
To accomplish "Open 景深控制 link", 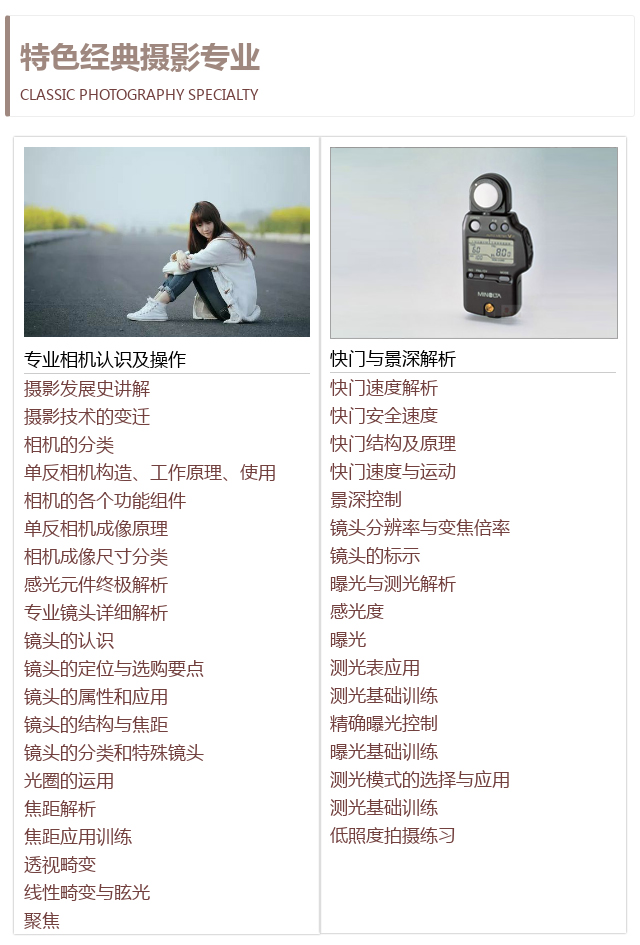I will 366,500.
